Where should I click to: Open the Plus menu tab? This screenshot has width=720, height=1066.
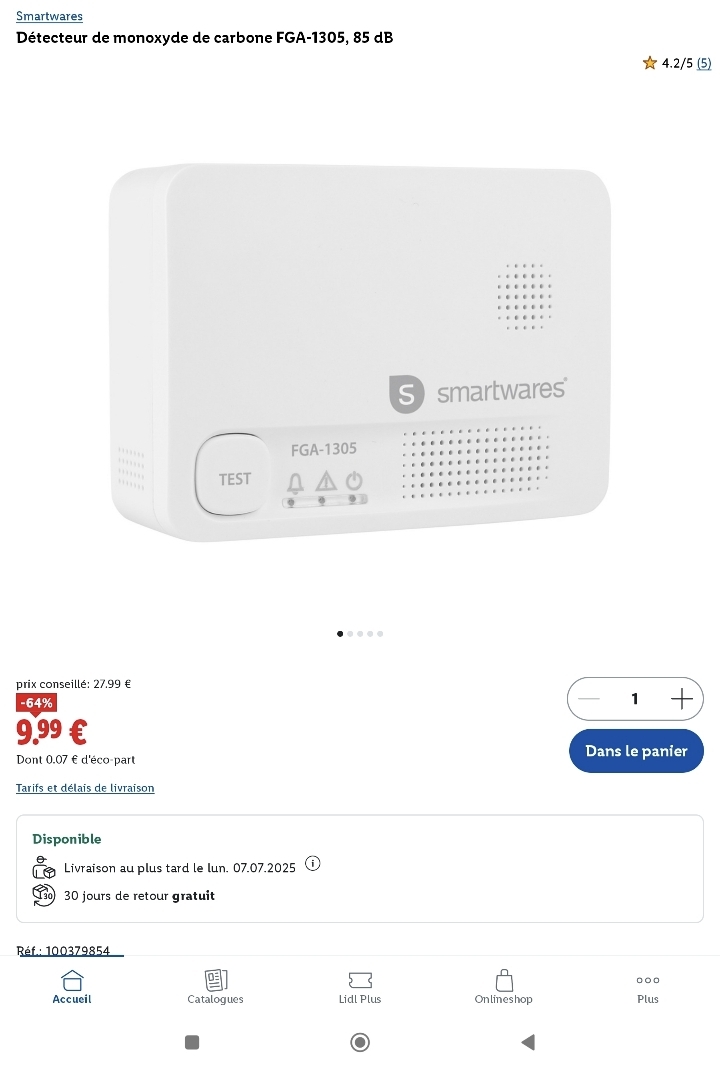tap(648, 986)
